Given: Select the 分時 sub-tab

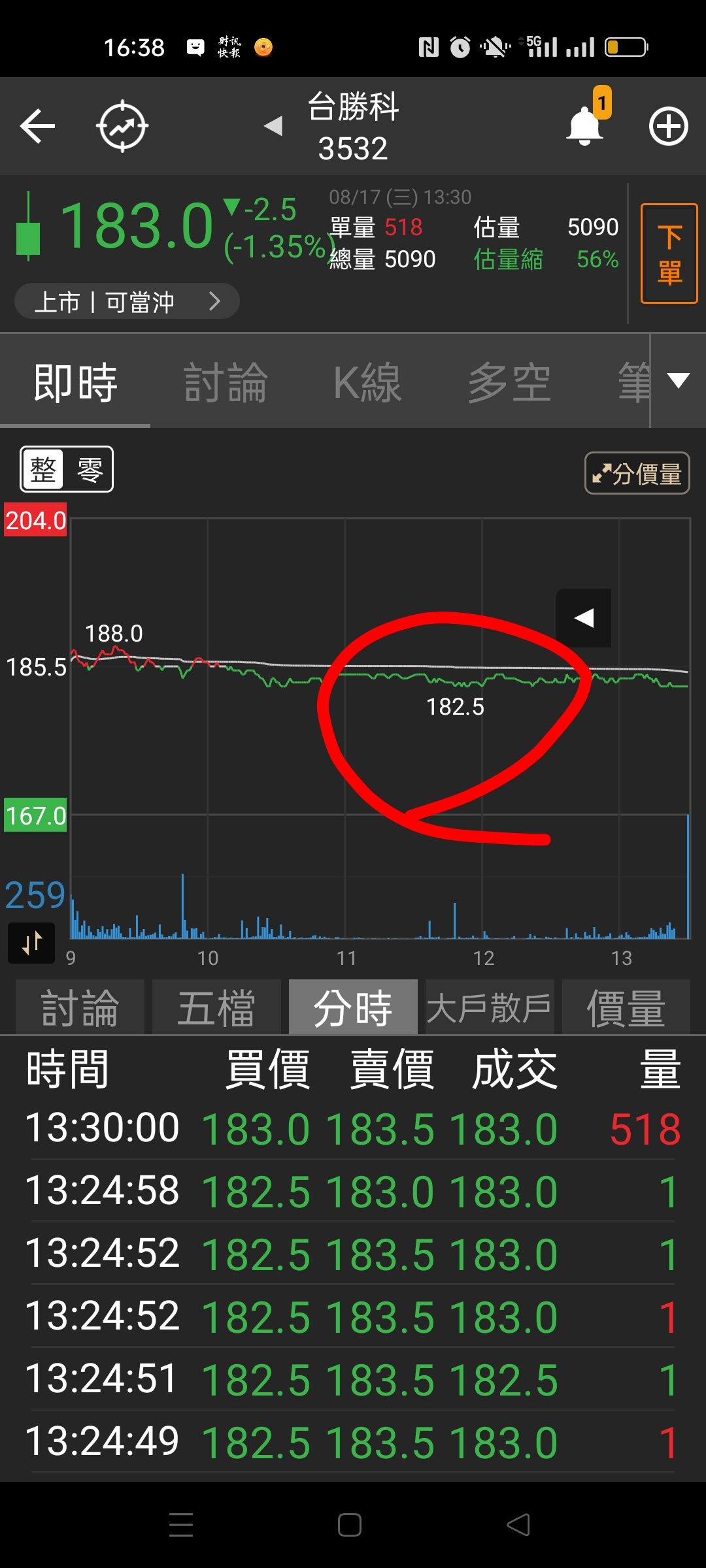Looking at the screenshot, I should [x=353, y=1007].
